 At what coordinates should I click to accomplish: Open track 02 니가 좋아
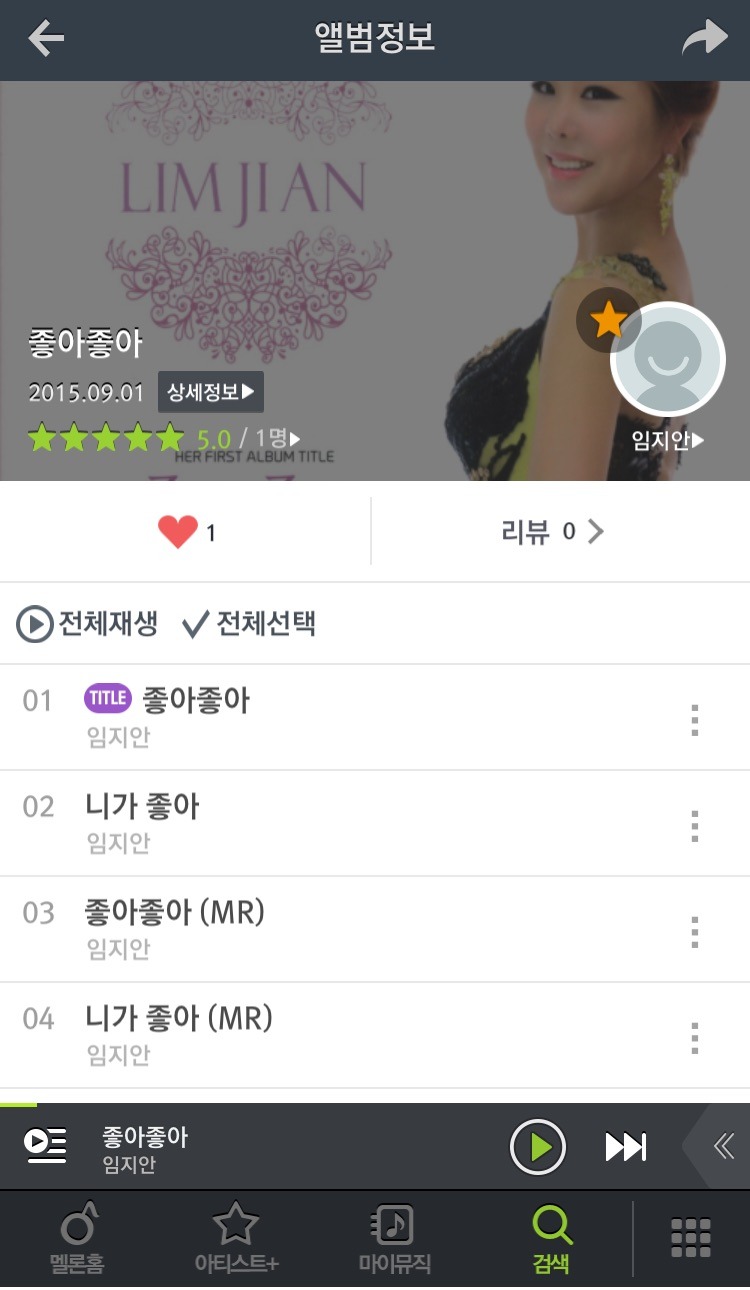[x=300, y=823]
